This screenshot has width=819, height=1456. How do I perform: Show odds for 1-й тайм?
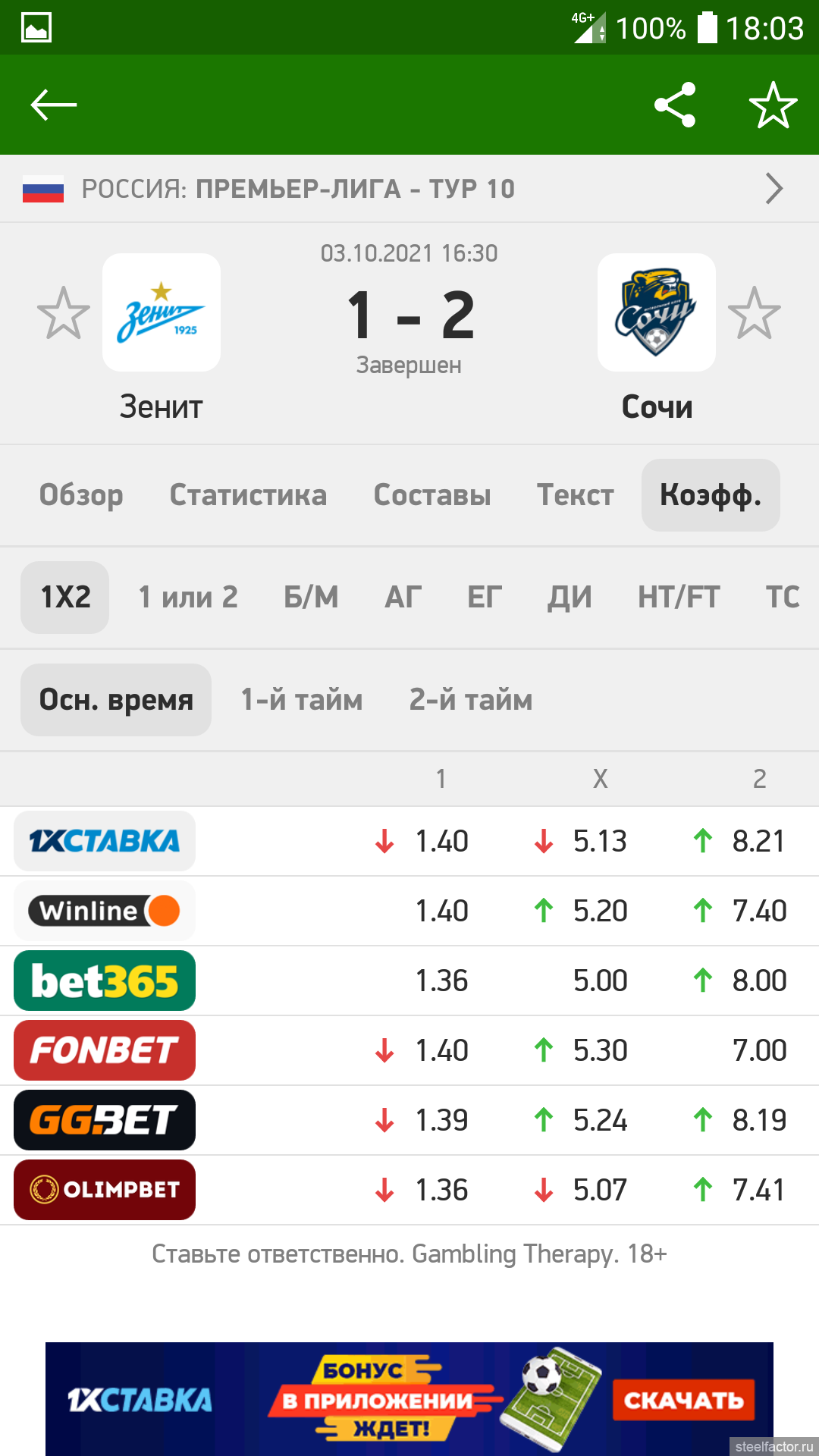click(x=302, y=700)
